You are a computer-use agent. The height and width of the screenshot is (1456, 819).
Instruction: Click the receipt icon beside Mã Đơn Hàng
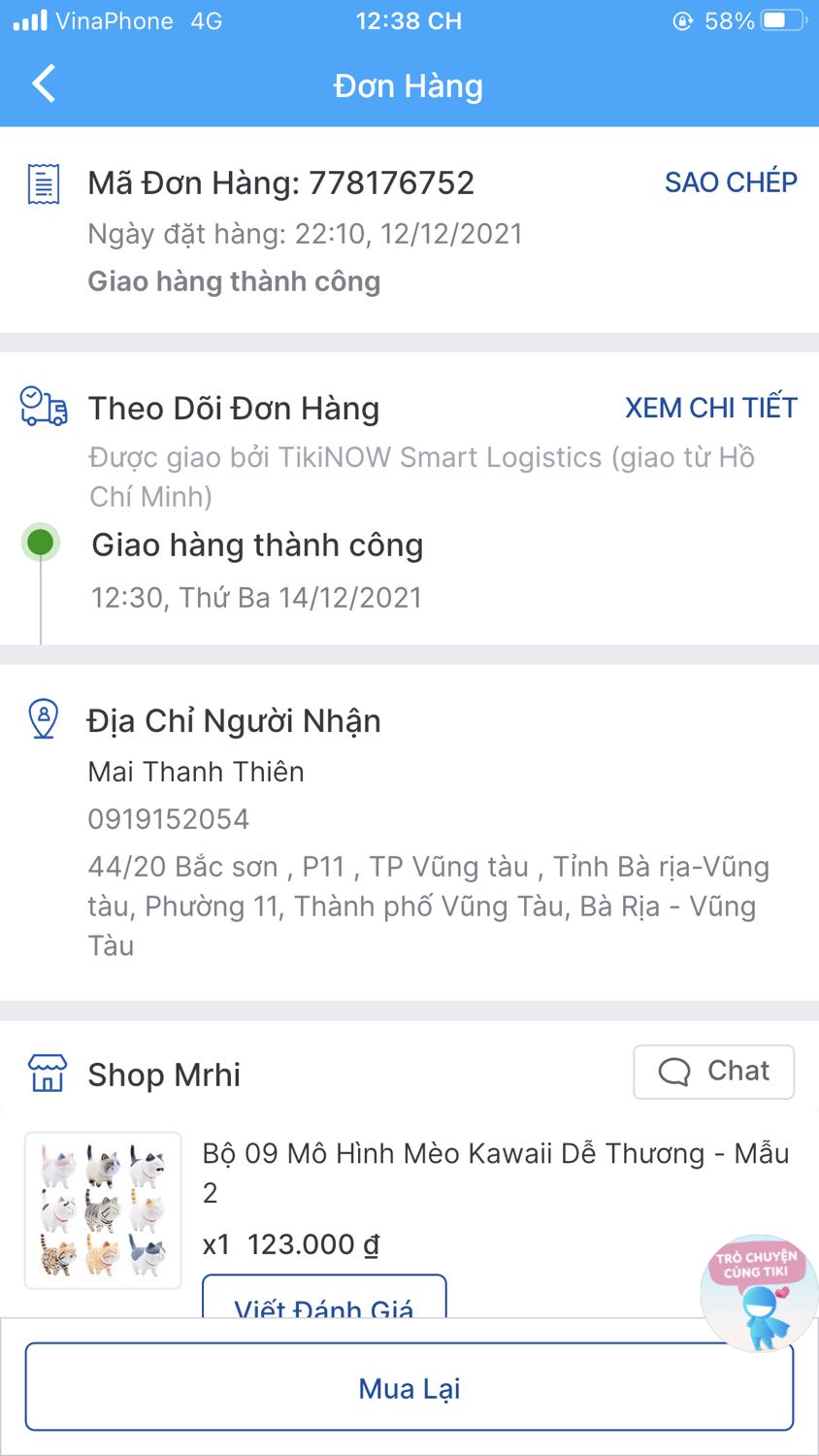point(42,182)
